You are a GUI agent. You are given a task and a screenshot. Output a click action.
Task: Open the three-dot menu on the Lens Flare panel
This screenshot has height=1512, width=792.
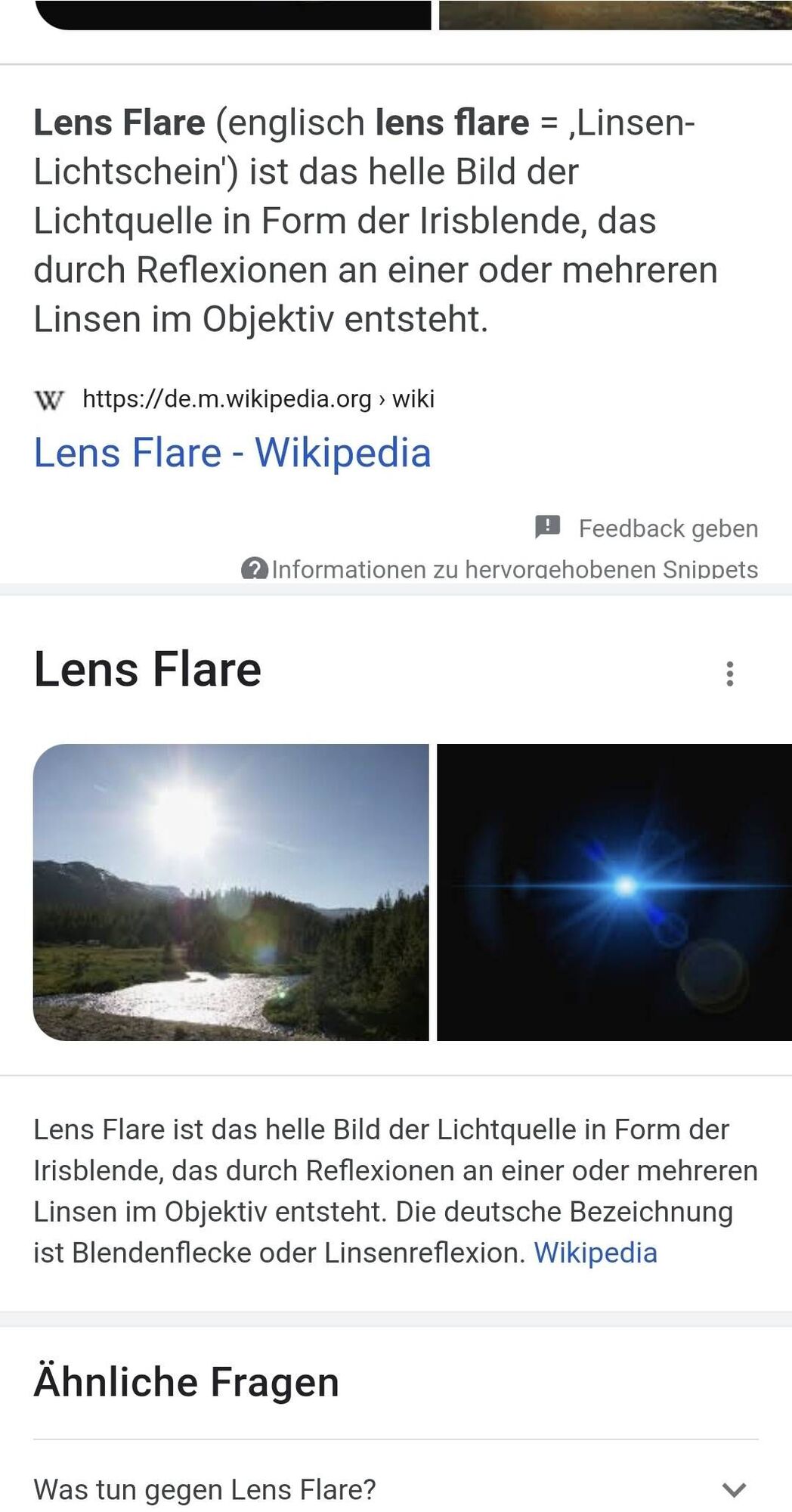pos(729,675)
